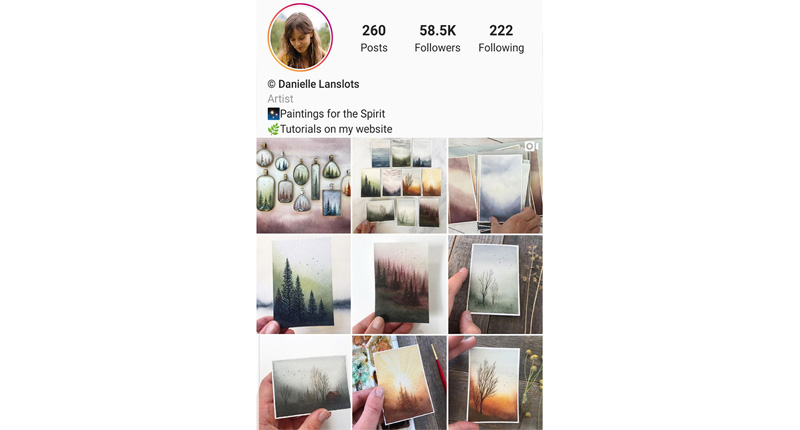Open the bare tree painting beside dried flowers
800x430 pixels.
point(495,284)
